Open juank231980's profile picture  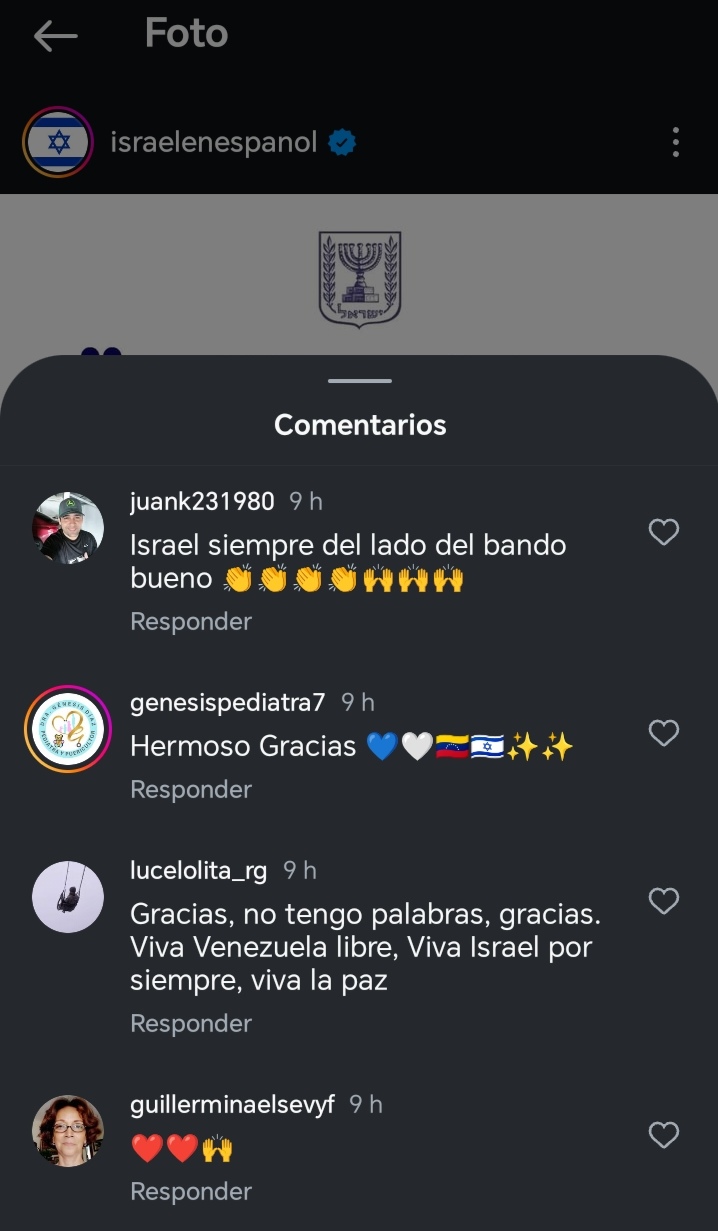click(68, 528)
